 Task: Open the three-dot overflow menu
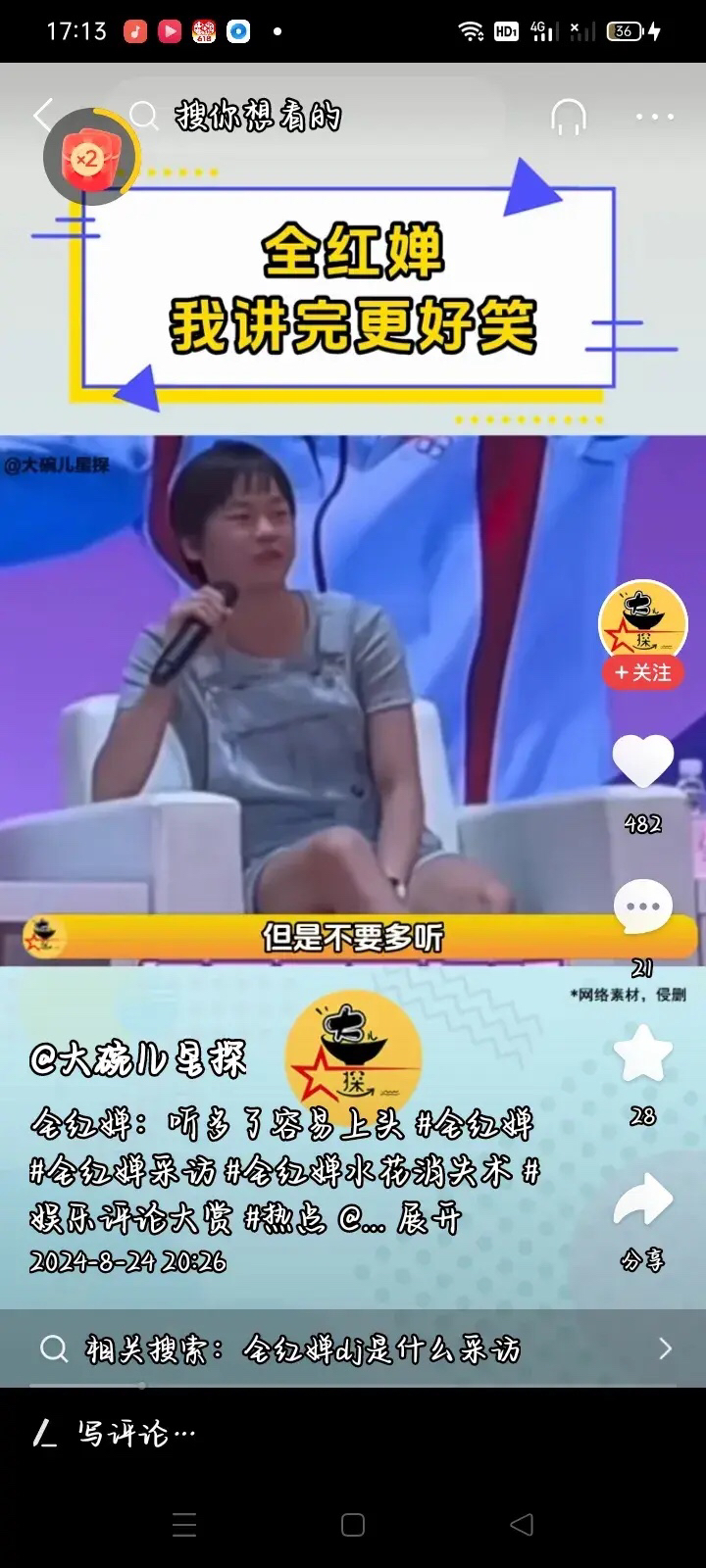(x=654, y=117)
